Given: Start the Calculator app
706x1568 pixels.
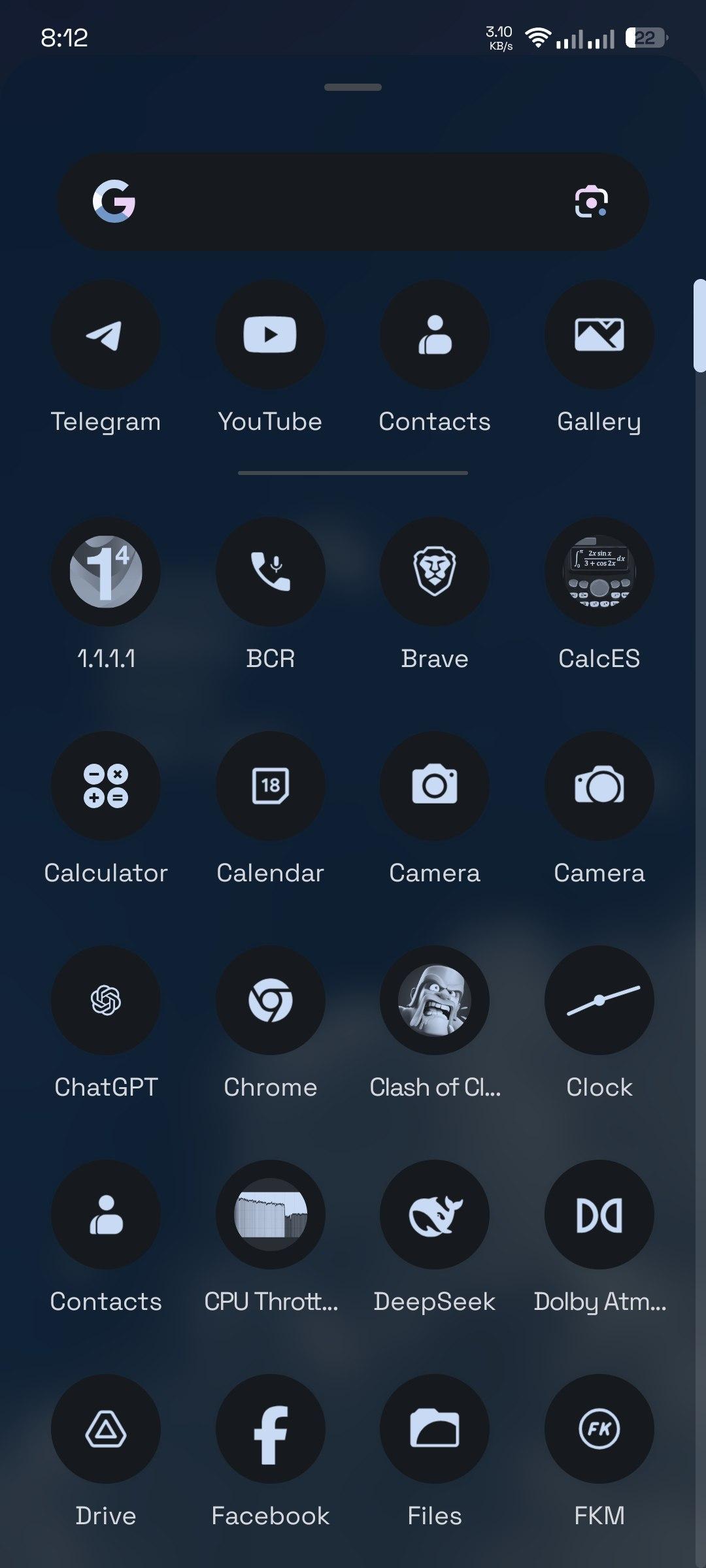Looking at the screenshot, I should point(106,786).
